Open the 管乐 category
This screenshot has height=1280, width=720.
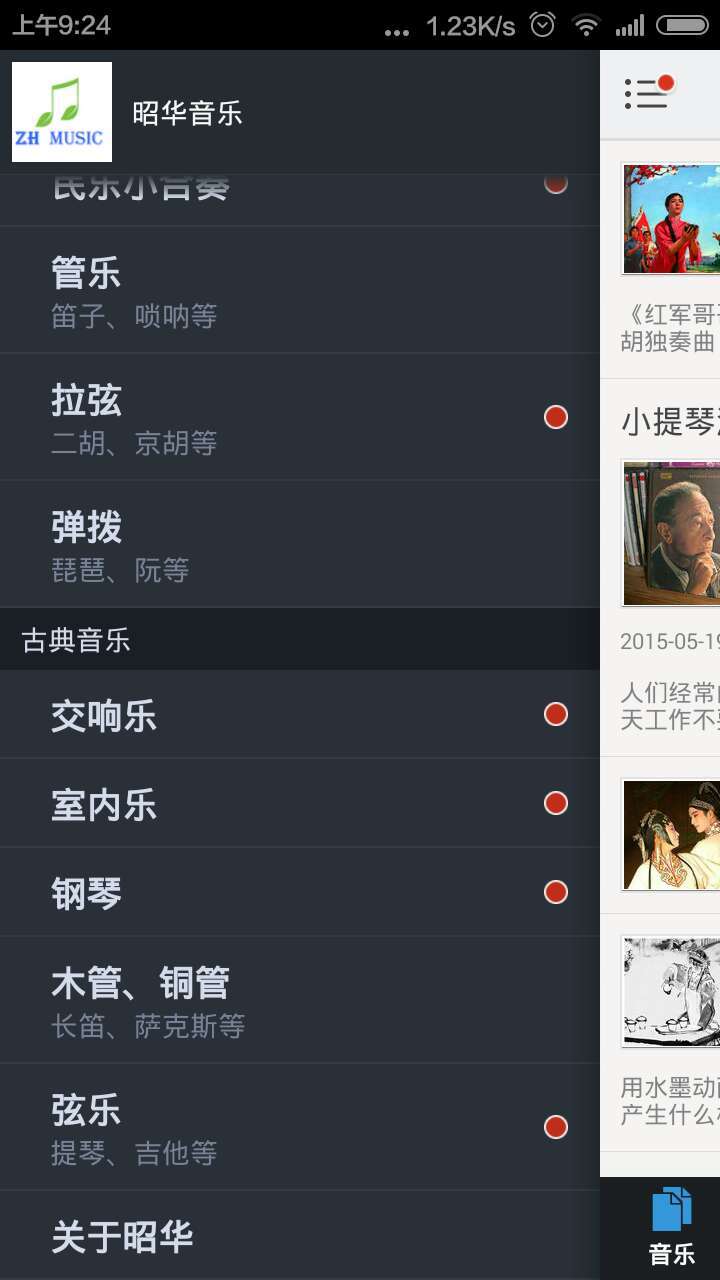[300, 290]
